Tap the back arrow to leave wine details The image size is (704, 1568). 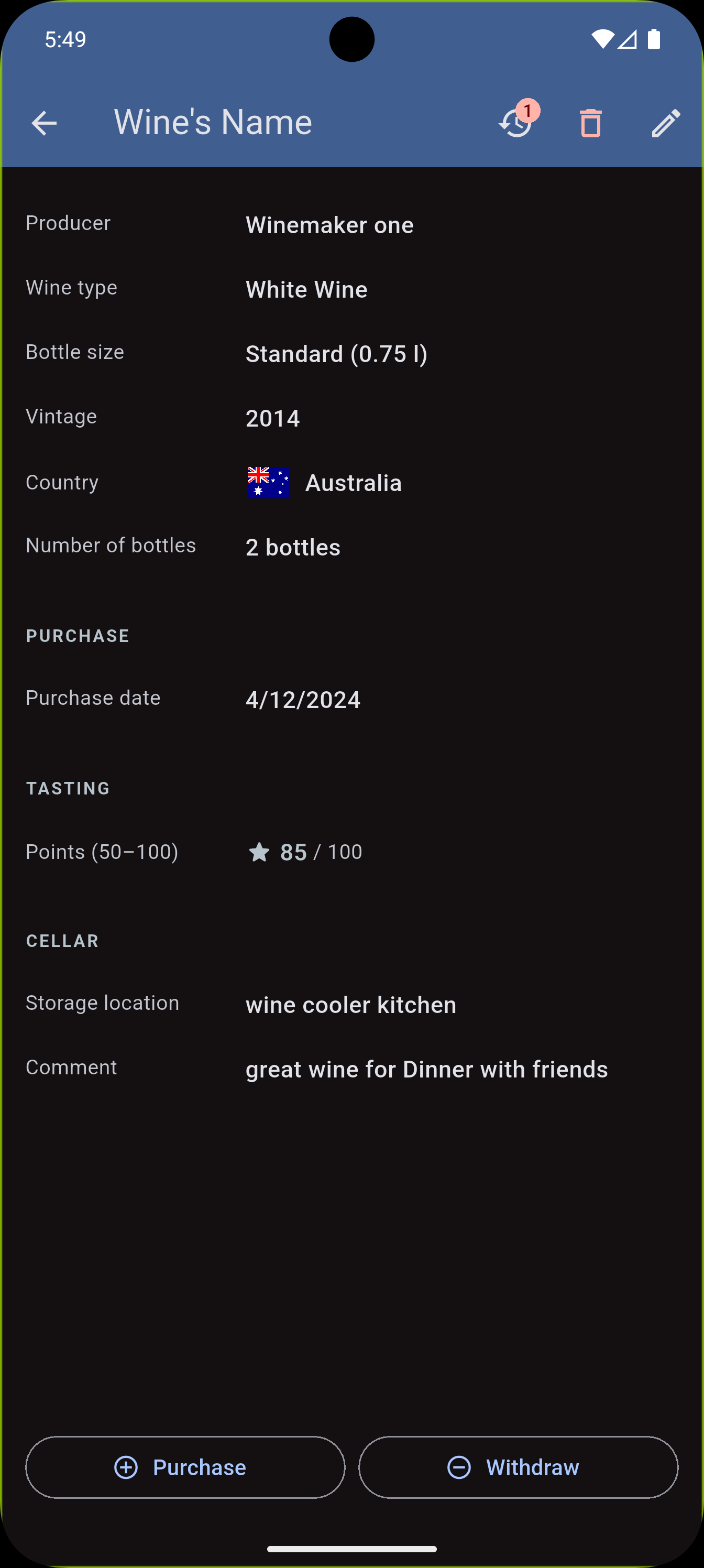click(x=44, y=122)
